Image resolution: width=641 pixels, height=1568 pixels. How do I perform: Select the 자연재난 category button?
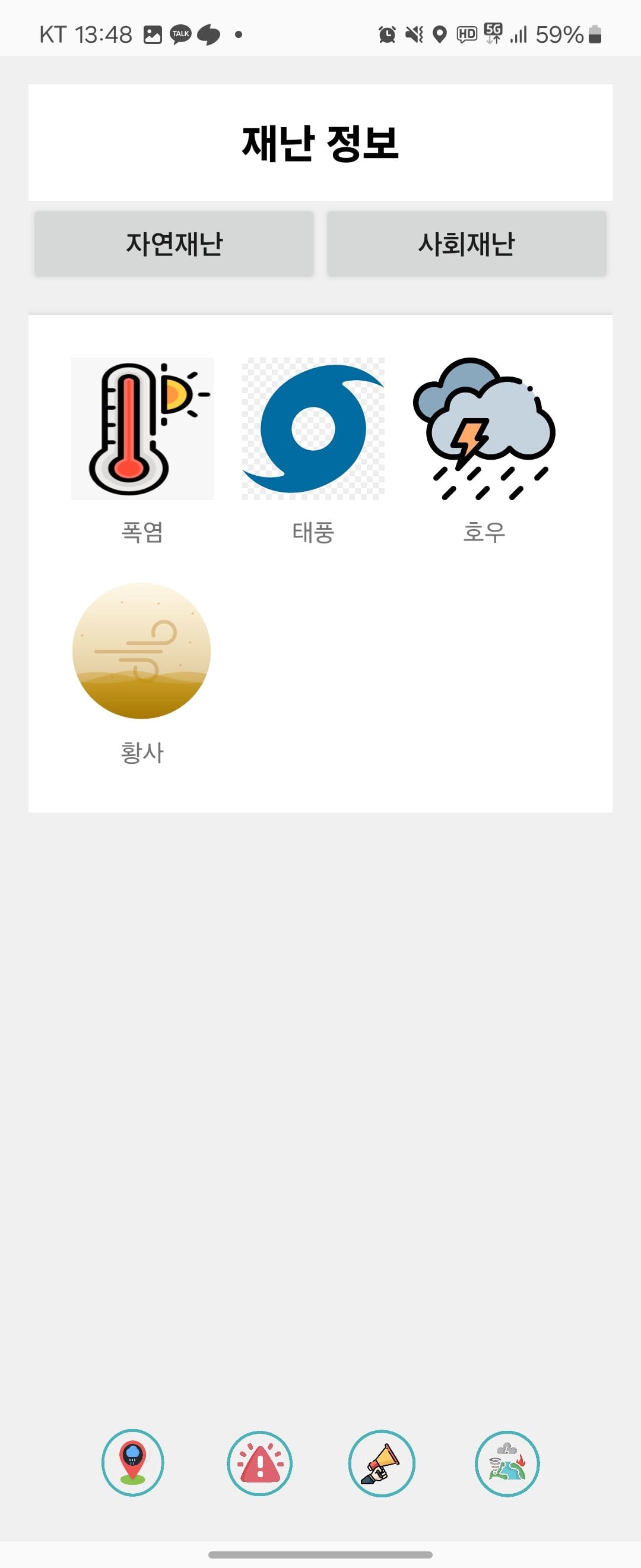pyautogui.click(x=174, y=244)
